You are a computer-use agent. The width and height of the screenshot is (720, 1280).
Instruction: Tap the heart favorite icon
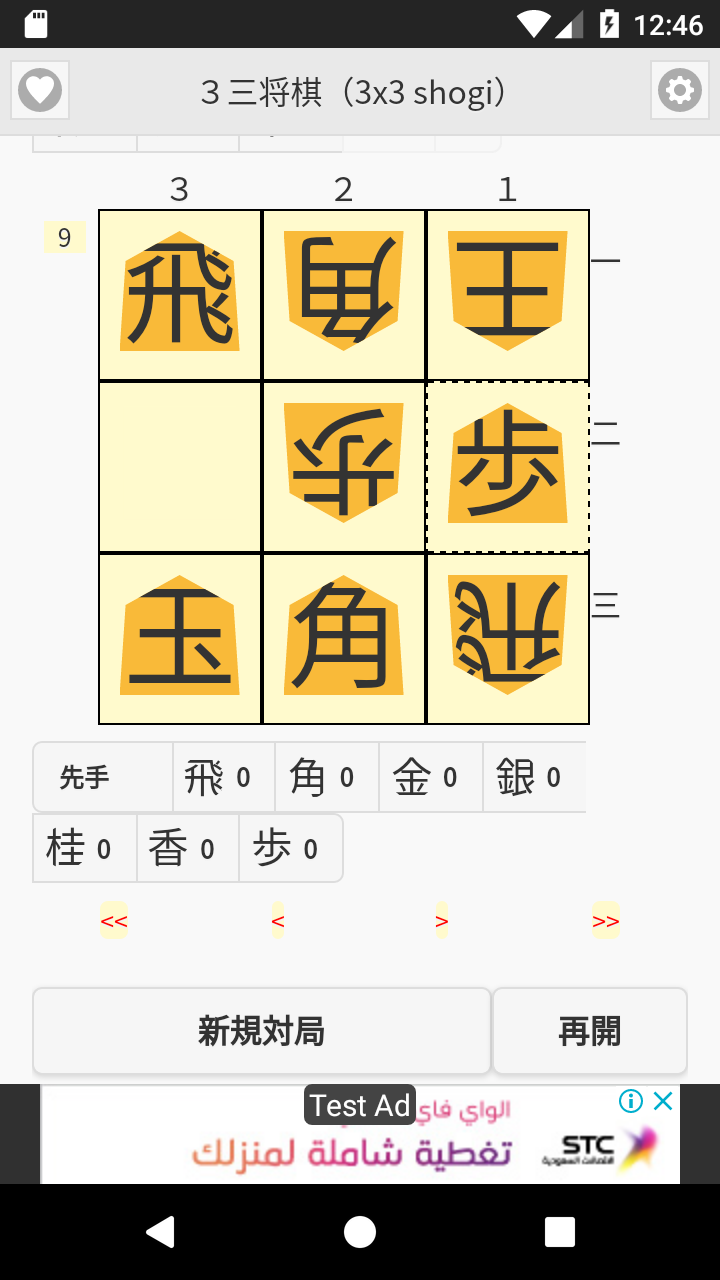click(40, 91)
